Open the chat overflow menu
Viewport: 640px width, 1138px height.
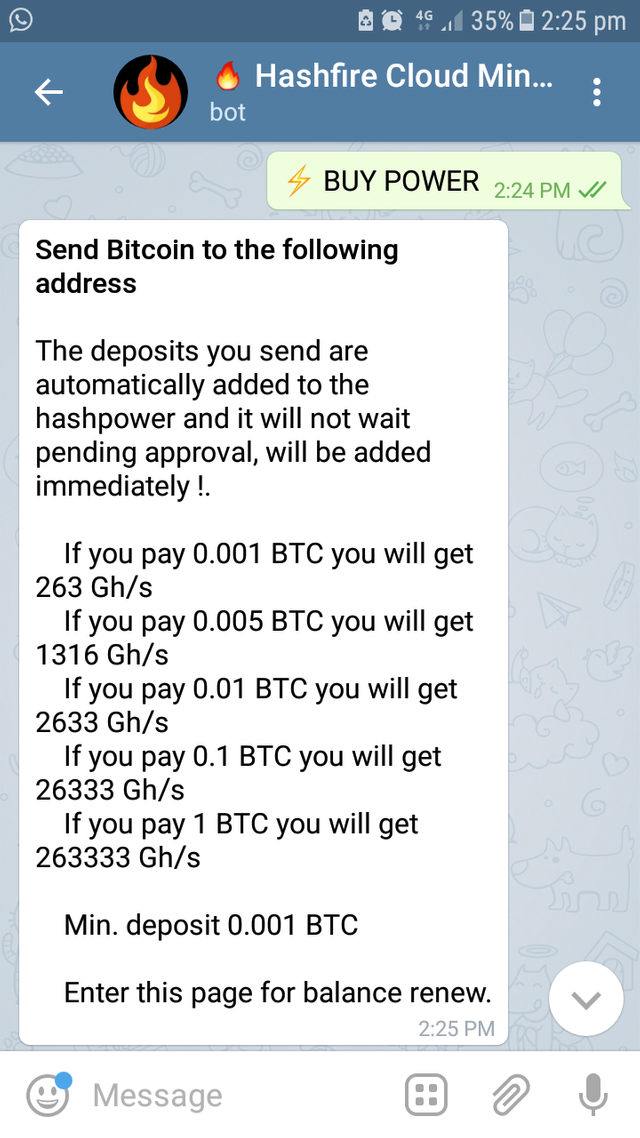click(596, 93)
